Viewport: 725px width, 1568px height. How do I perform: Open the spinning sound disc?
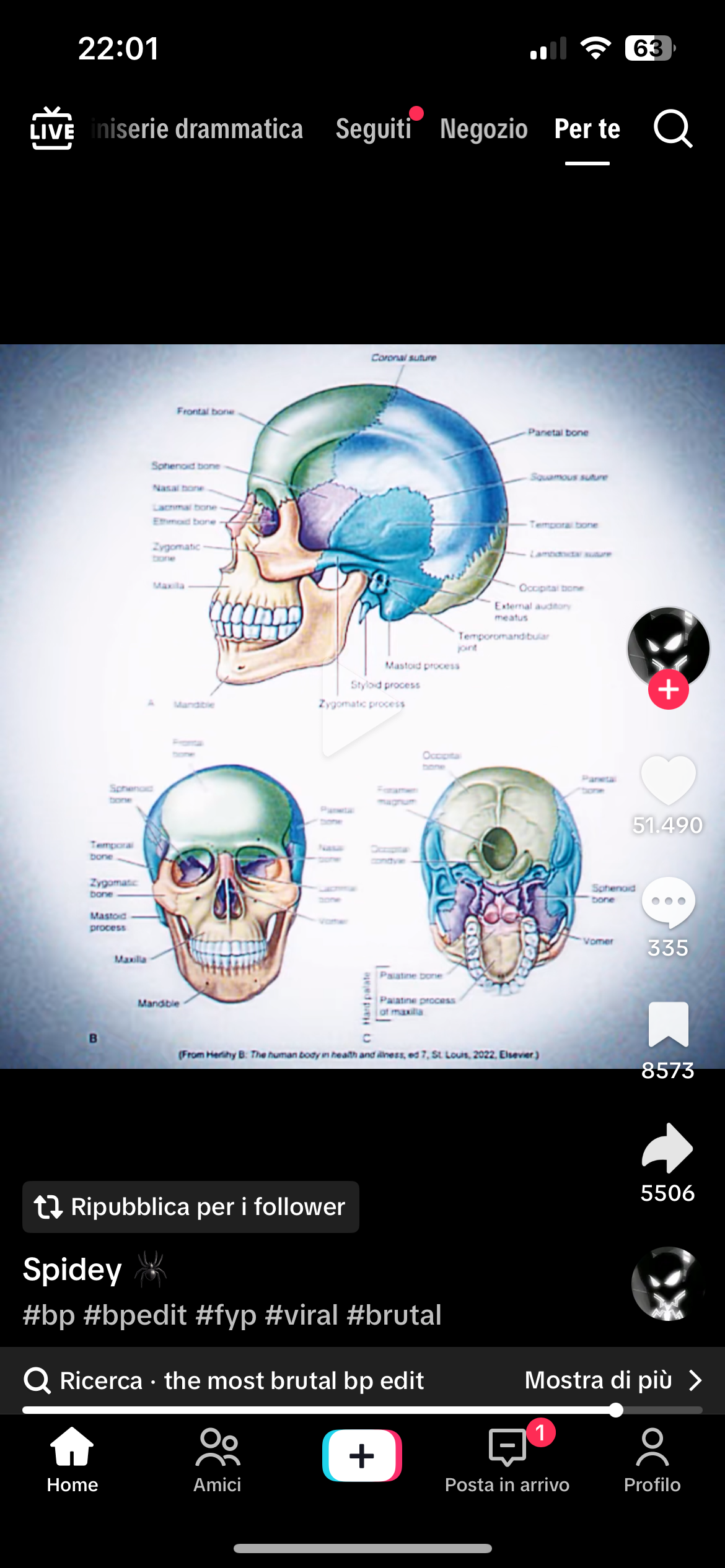[668, 1283]
